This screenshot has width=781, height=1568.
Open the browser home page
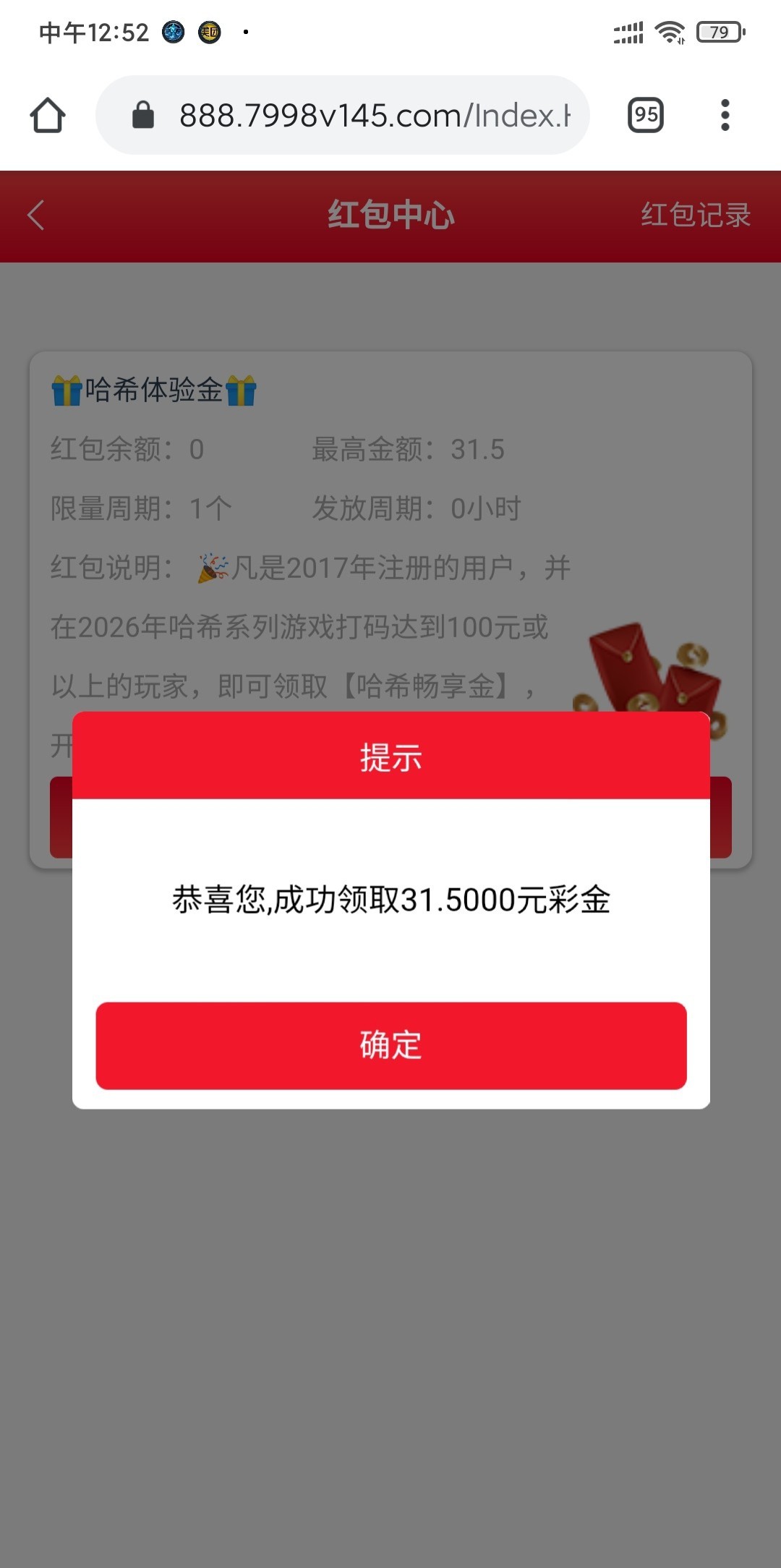tap(48, 116)
